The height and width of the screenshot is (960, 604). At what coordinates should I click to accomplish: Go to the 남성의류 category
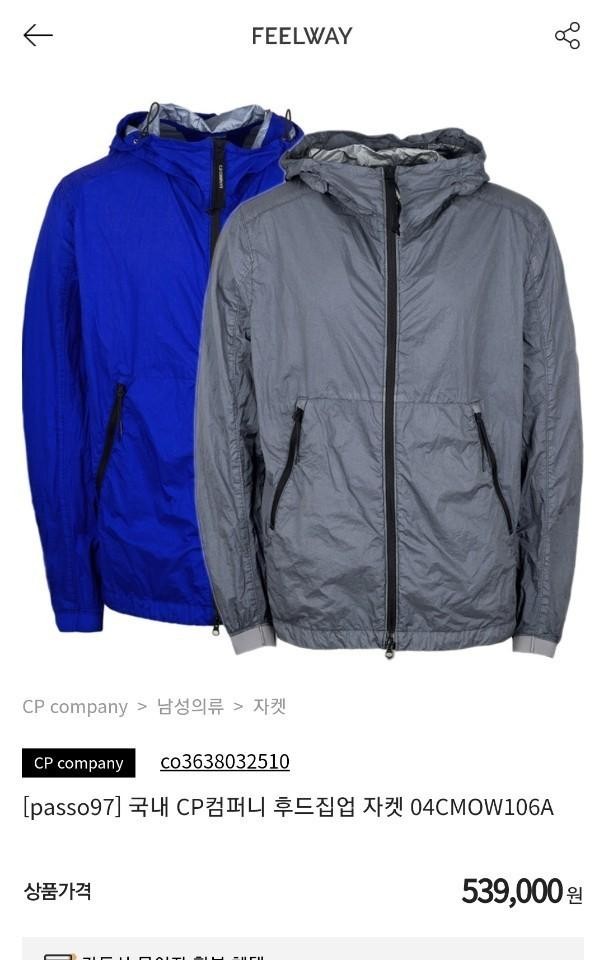(190, 707)
